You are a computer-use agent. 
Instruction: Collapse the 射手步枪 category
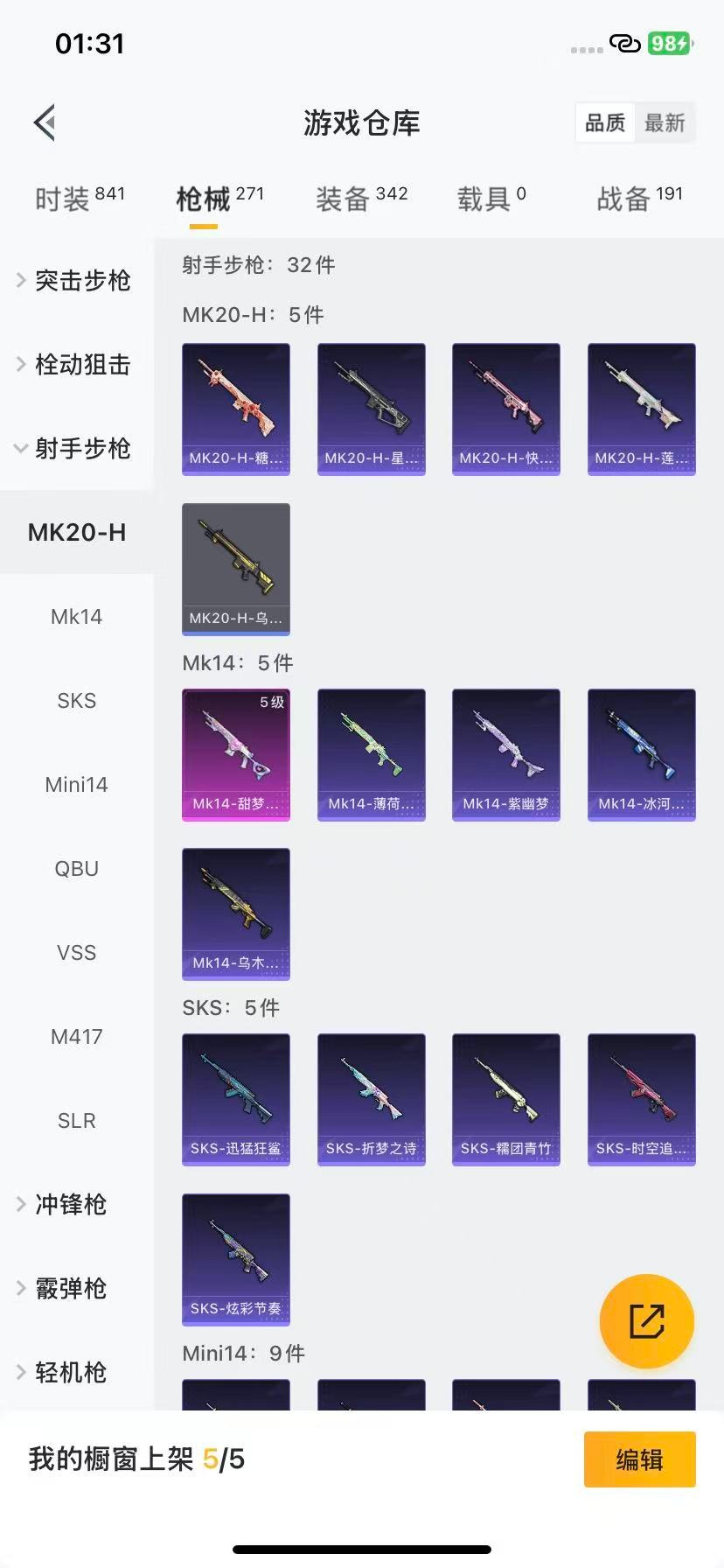pyautogui.click(x=77, y=449)
